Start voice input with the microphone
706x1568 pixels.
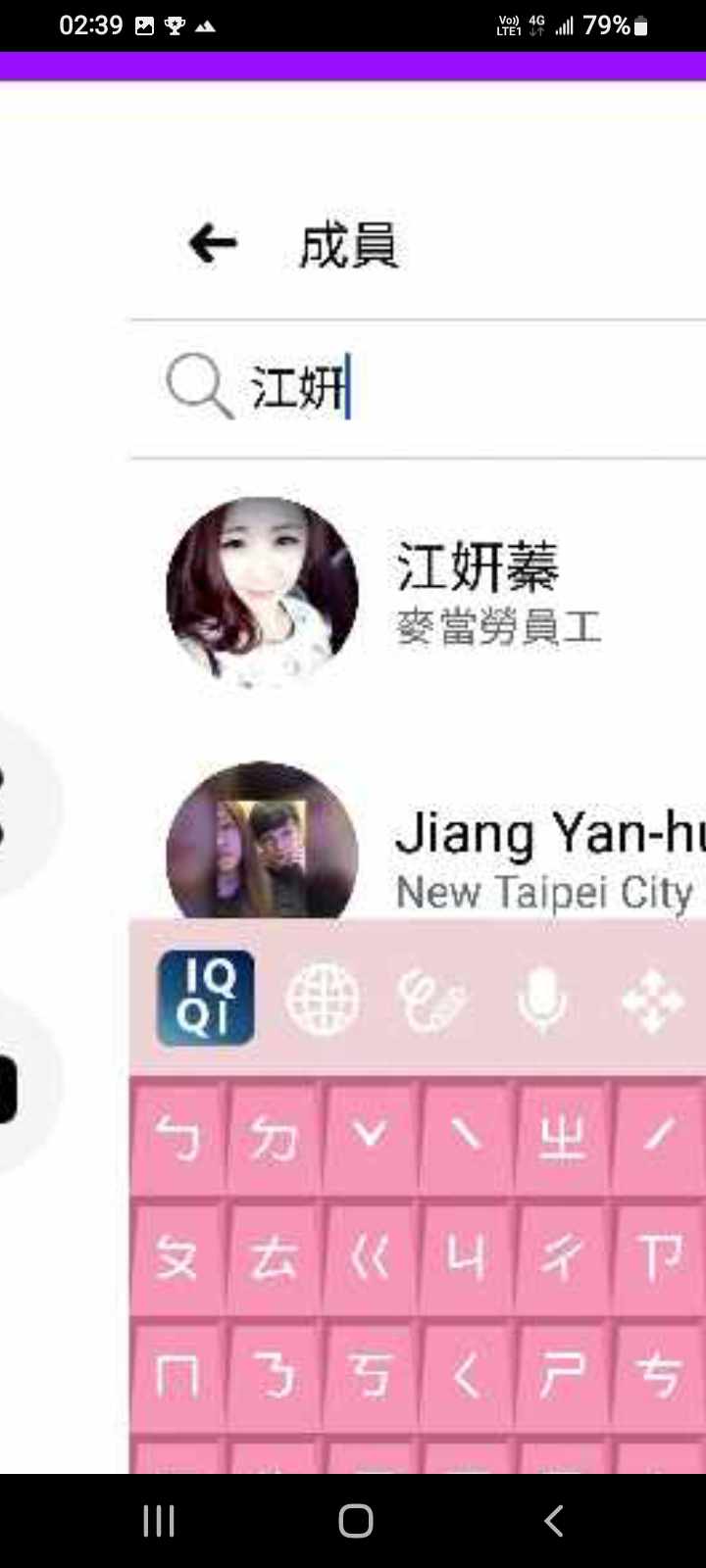(541, 1000)
